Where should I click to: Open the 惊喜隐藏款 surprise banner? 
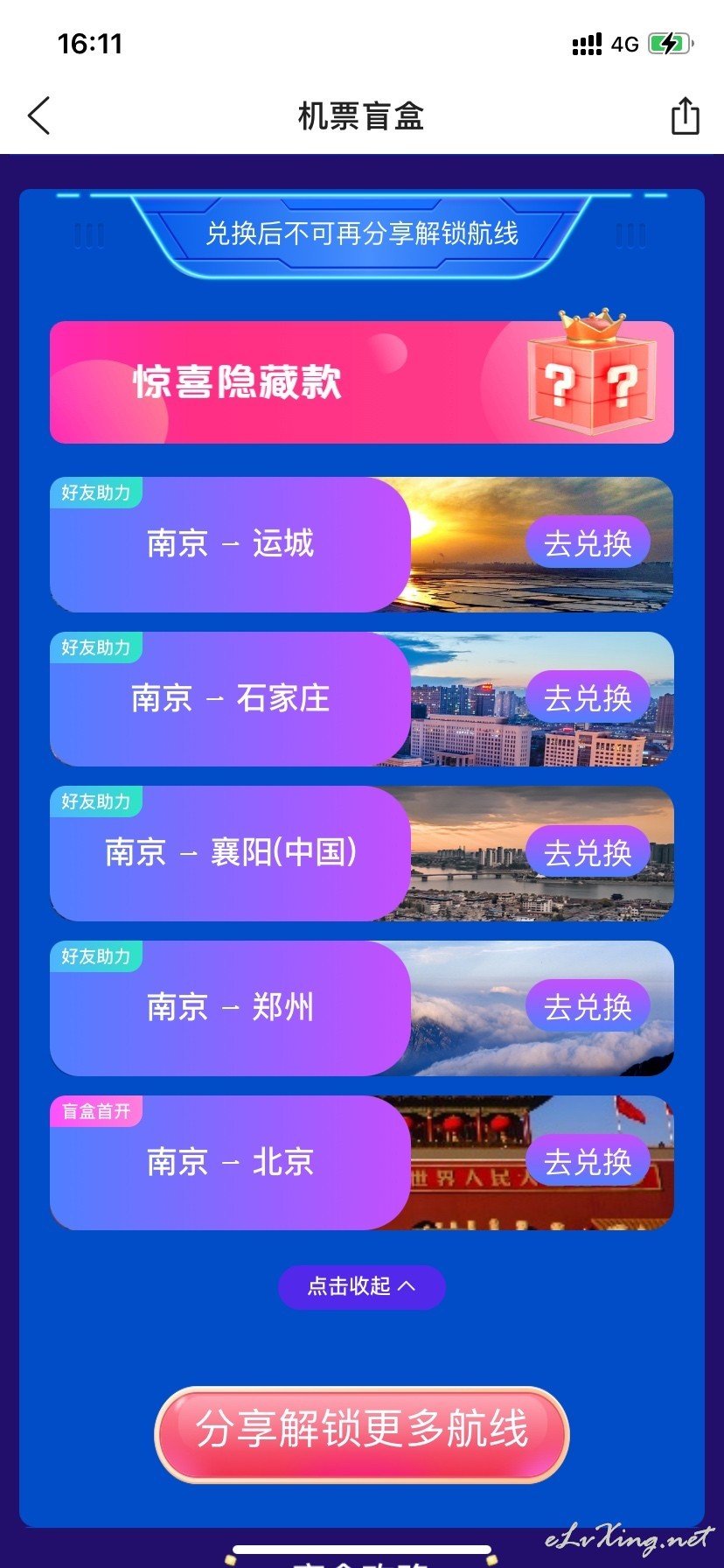(362, 382)
